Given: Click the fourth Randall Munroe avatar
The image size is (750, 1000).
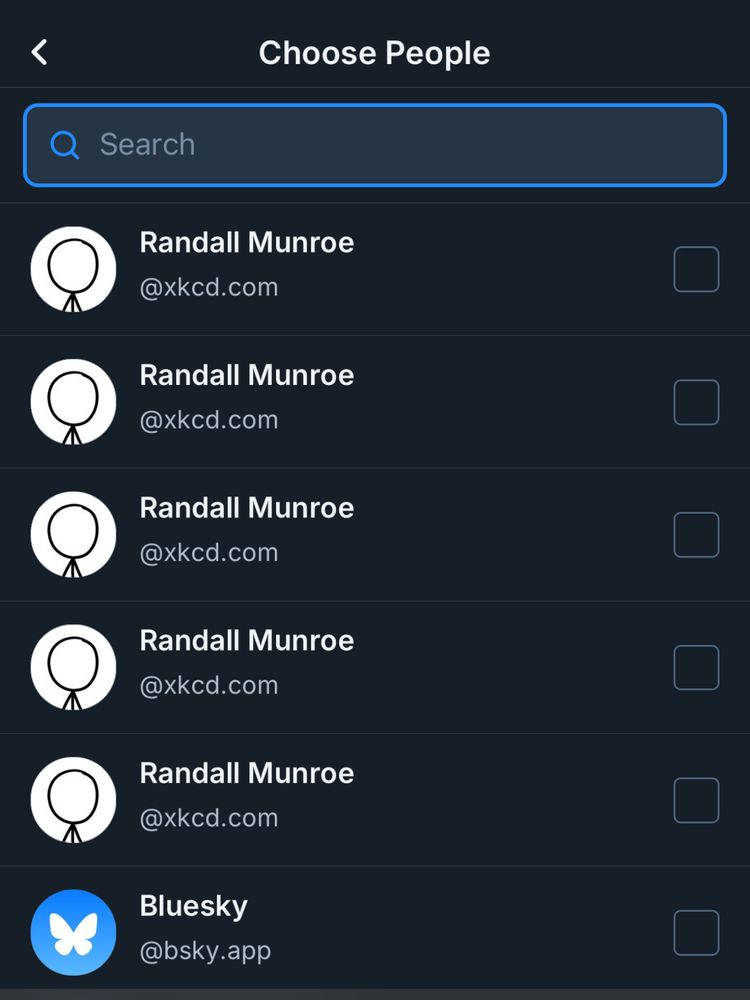Looking at the screenshot, I should point(73,667).
